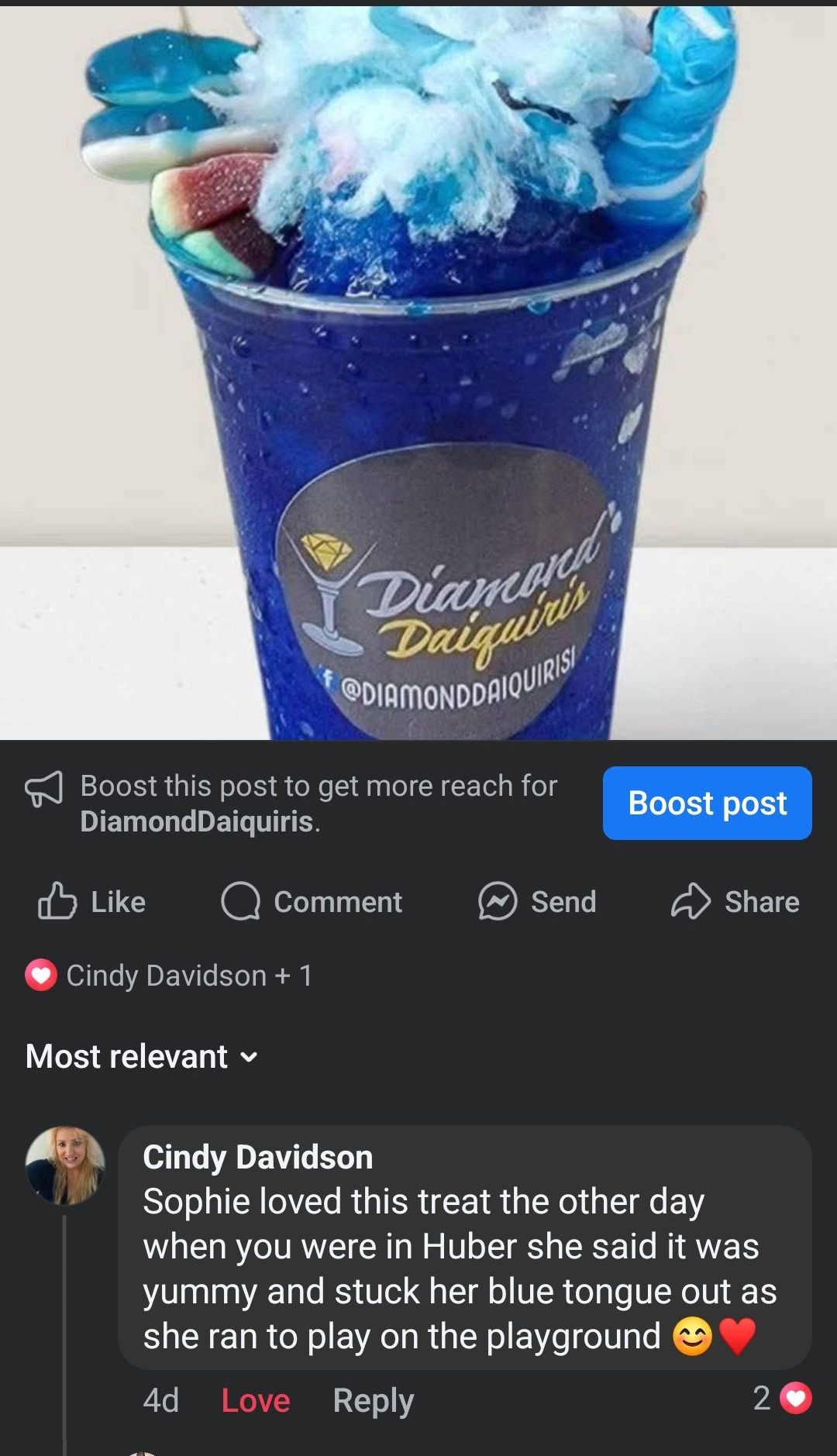Remove Love reaction on Cindy's comment
This screenshot has height=1456, width=837.
tap(255, 1400)
